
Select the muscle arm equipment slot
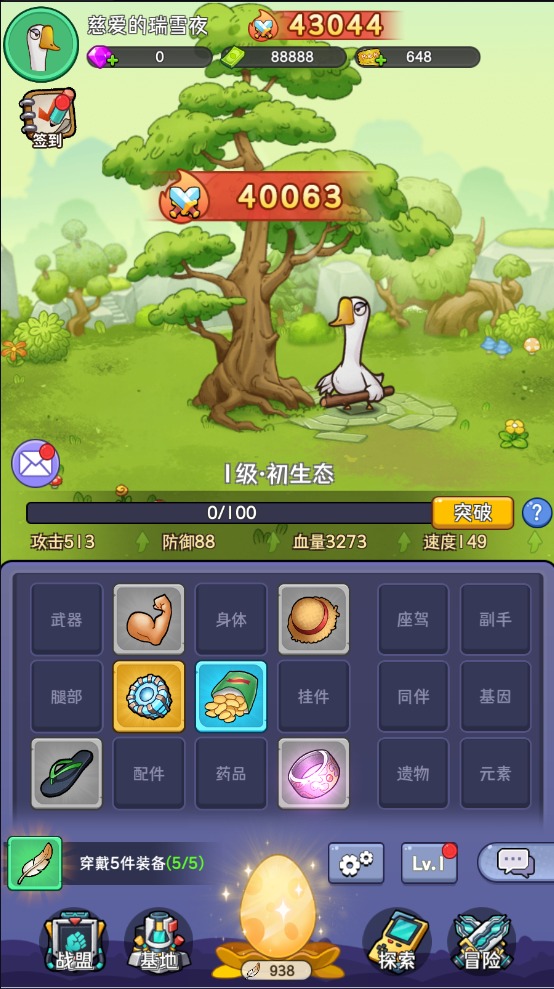(x=149, y=619)
